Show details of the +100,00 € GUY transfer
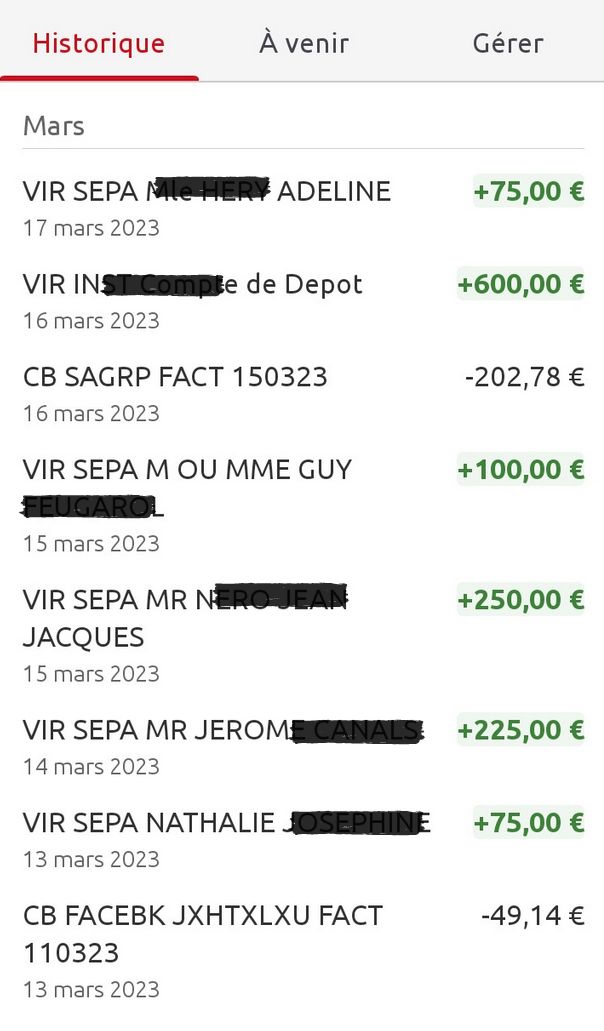Image resolution: width=604 pixels, height=1031 pixels. [x=302, y=505]
